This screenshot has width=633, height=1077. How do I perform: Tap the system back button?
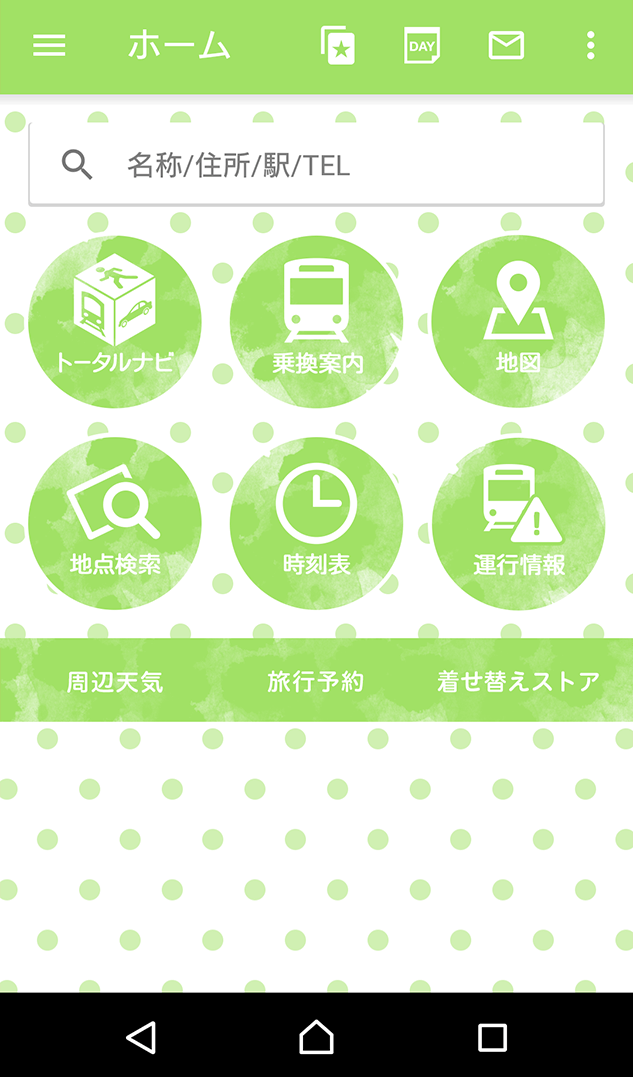tap(141, 1036)
